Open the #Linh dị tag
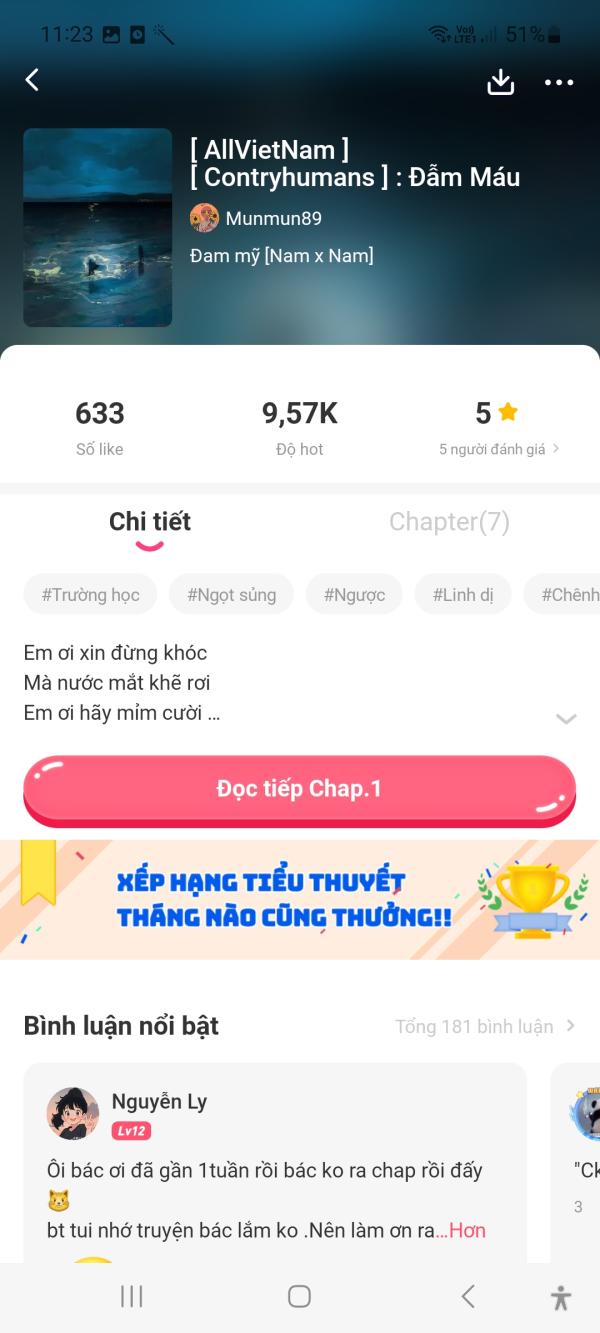600x1333 pixels. (463, 594)
